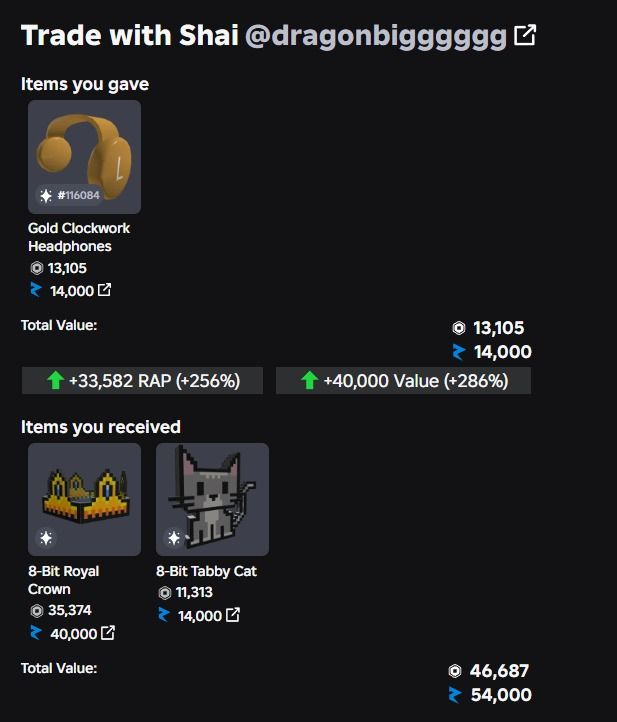Viewport: 617px width, 722px height.
Task: Open the 8-Bit Royal Crown item tile
Action: 84,500
